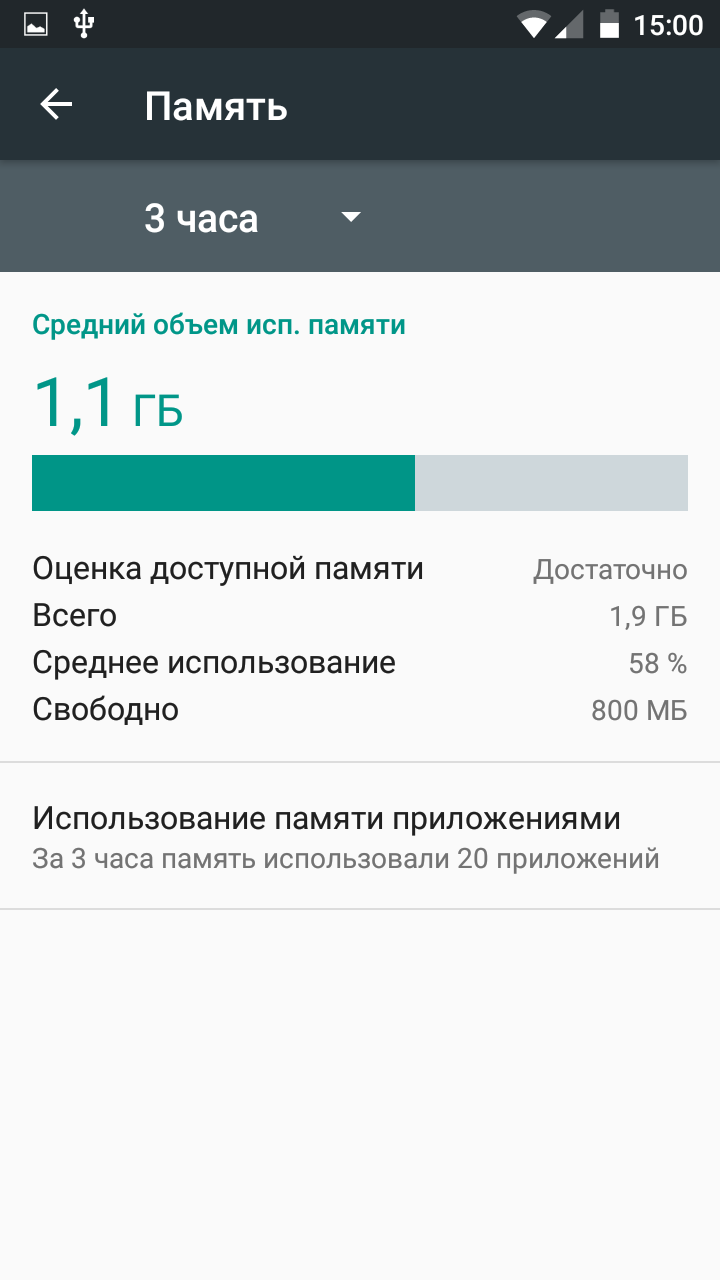Open the 3 часа time range dropdown
720x1280 pixels.
coord(252,218)
